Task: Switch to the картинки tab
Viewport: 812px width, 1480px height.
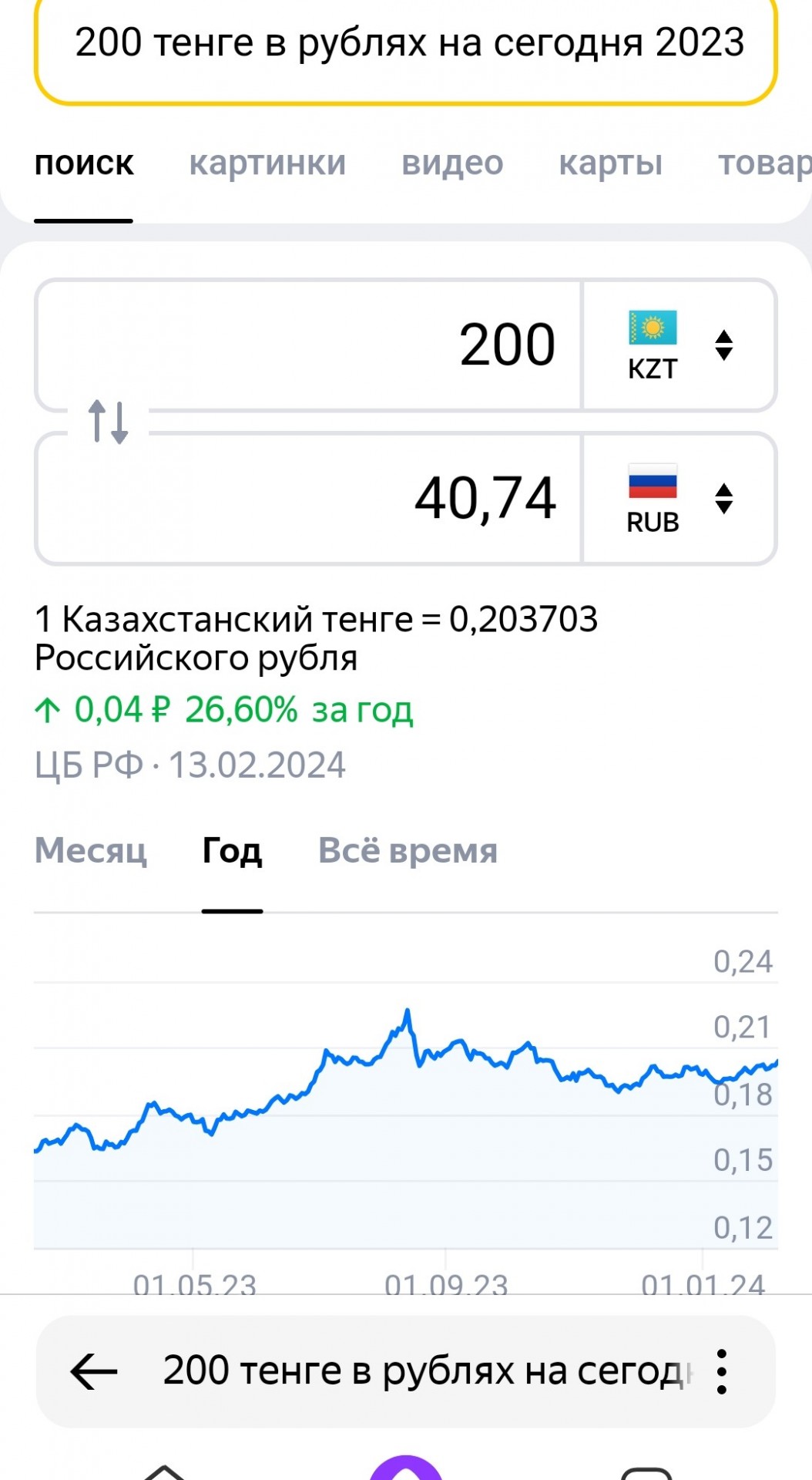Action: (x=267, y=163)
